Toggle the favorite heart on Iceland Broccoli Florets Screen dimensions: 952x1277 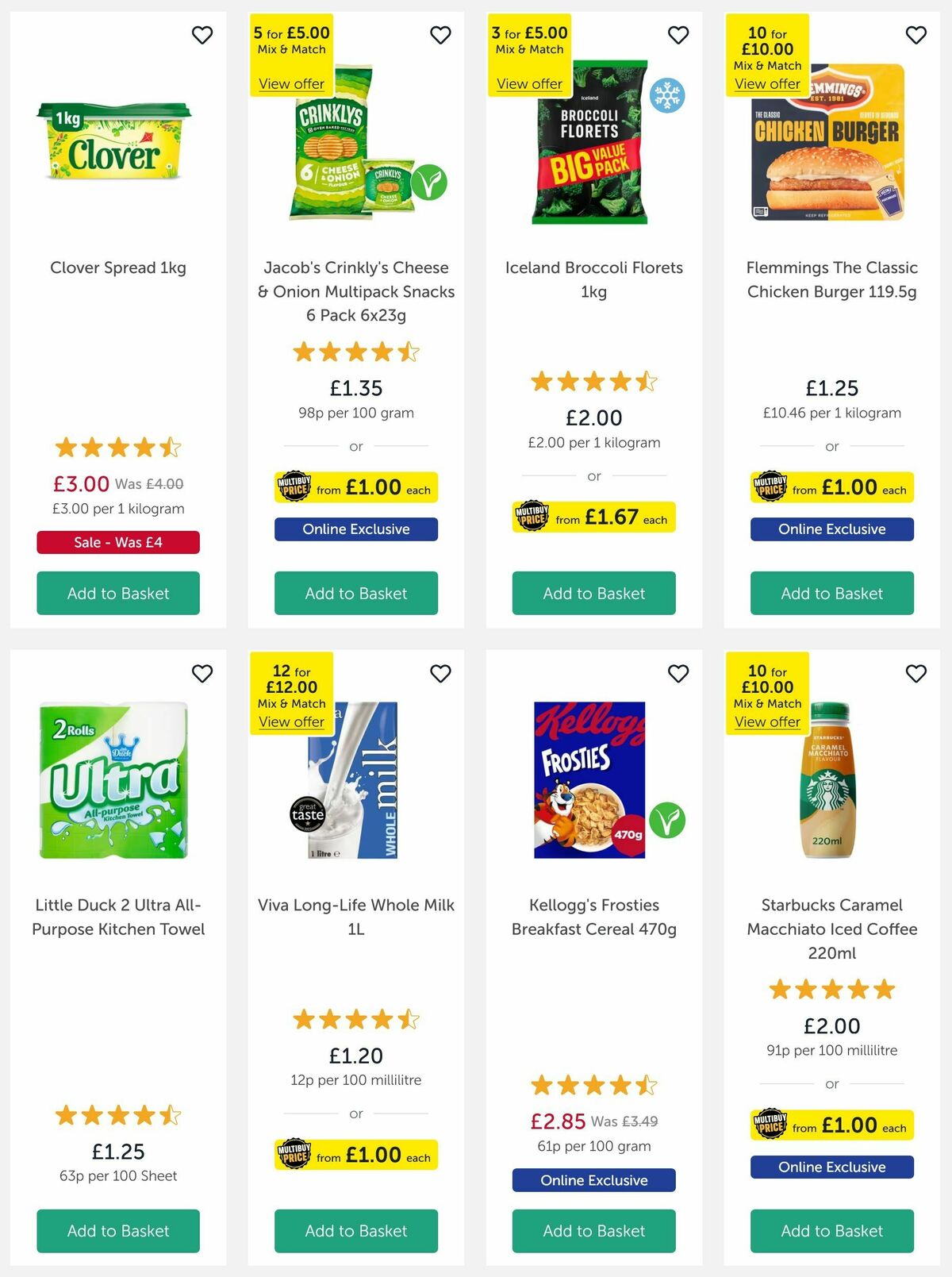[x=678, y=35]
